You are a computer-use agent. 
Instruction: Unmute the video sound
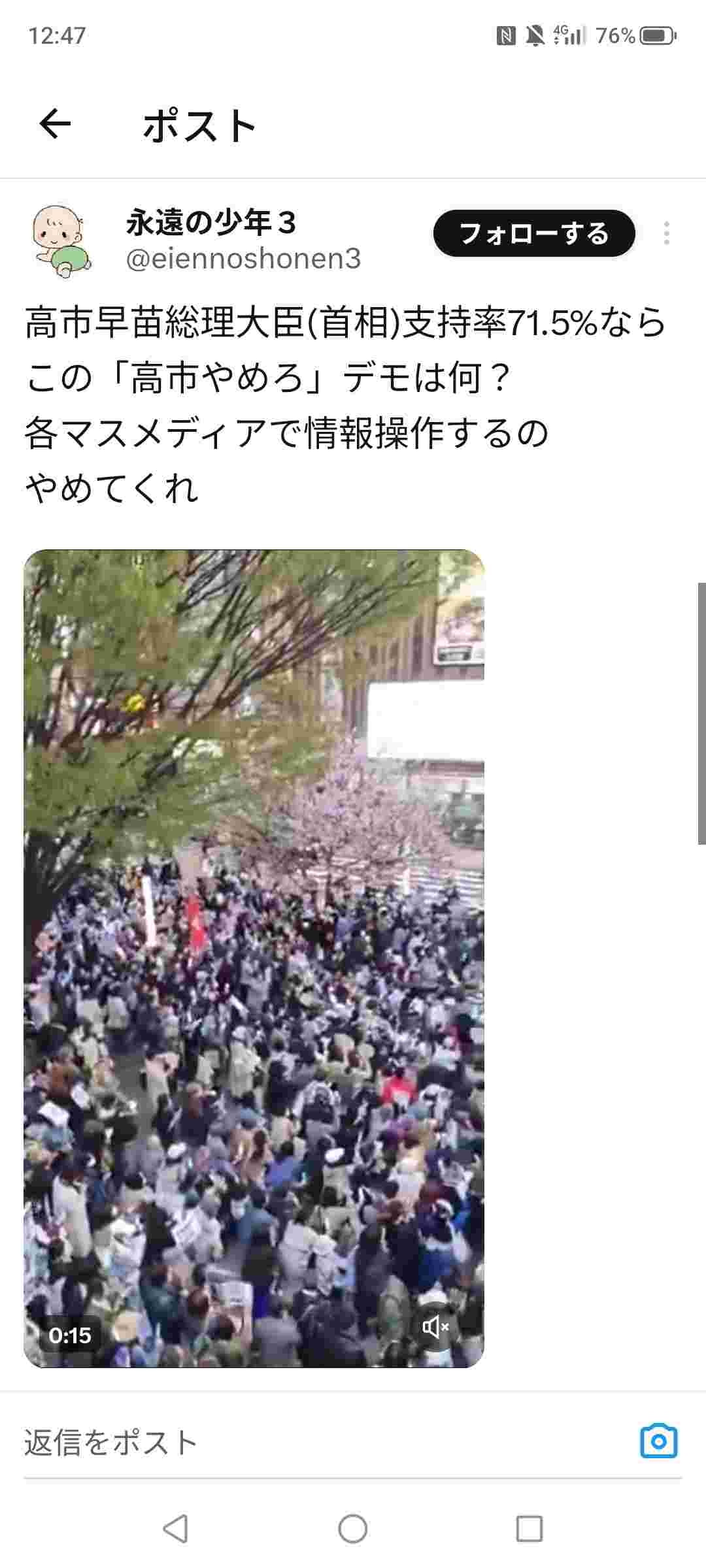point(436,1326)
